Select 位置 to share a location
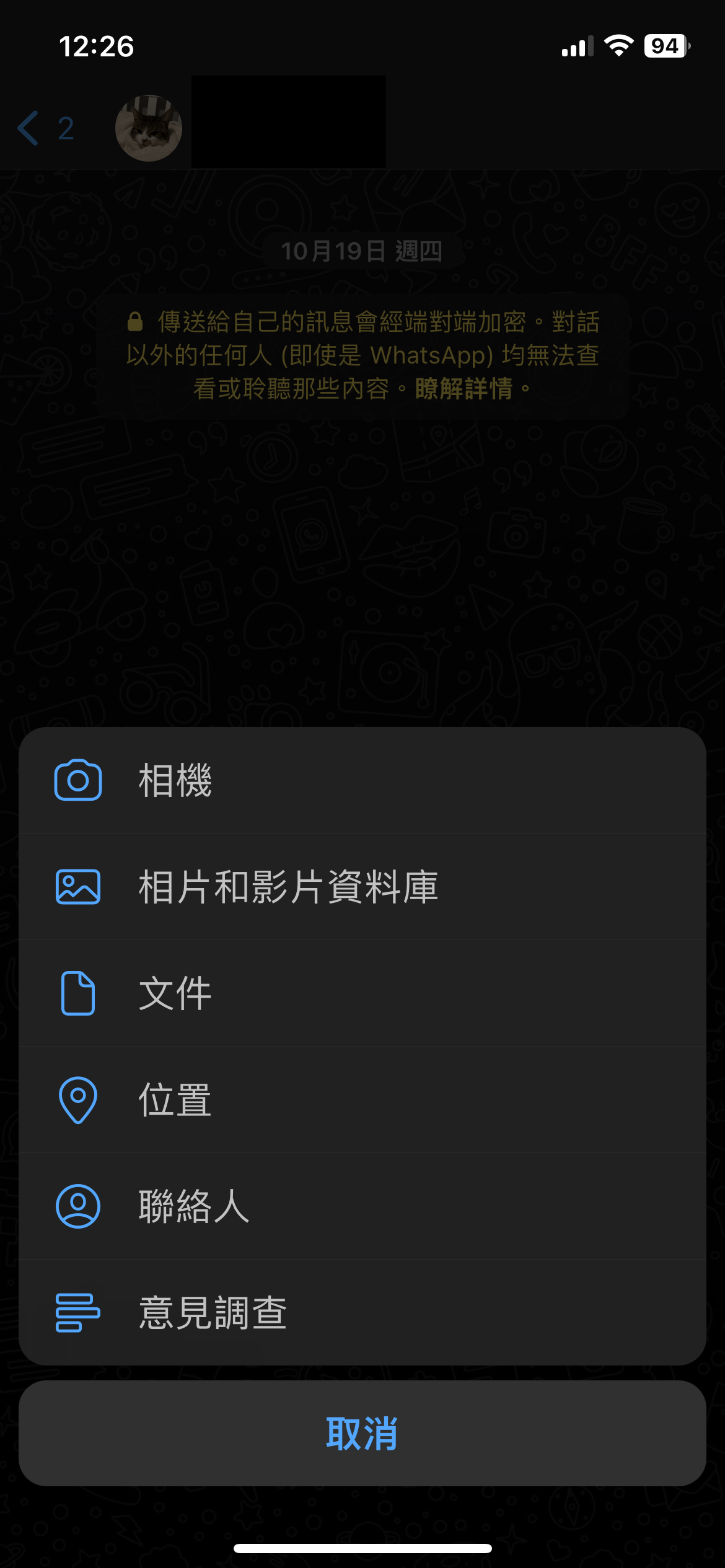 [x=362, y=1100]
